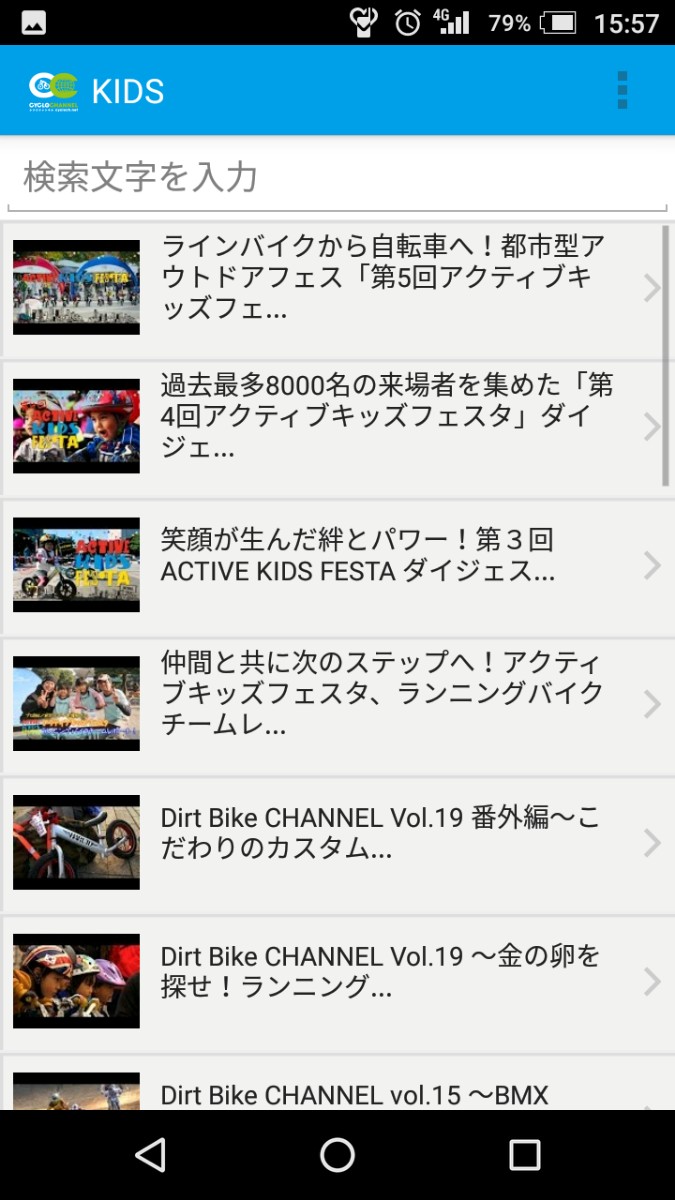Viewport: 675px width, 1200px height.
Task: Go back with the system back button
Action: click(150, 1155)
